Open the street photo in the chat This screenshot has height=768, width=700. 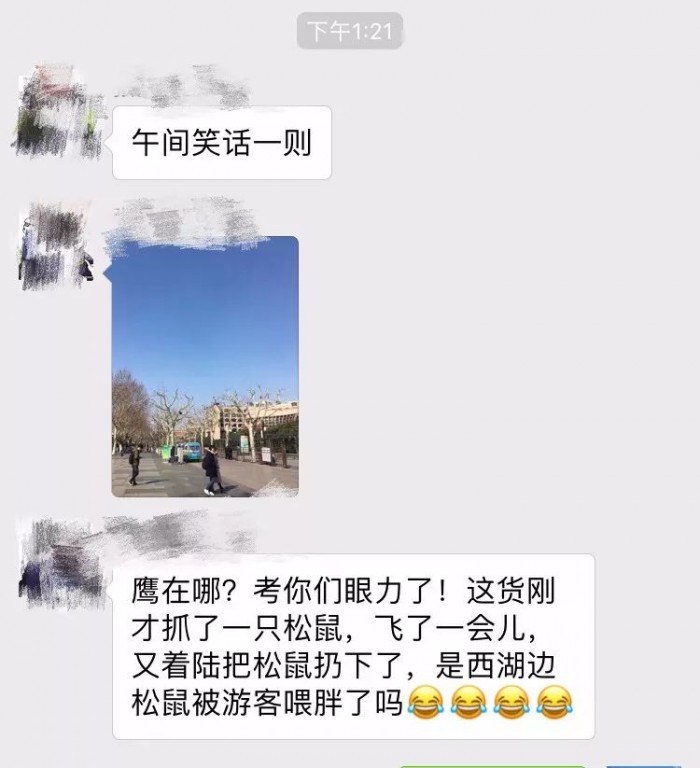(x=205, y=366)
